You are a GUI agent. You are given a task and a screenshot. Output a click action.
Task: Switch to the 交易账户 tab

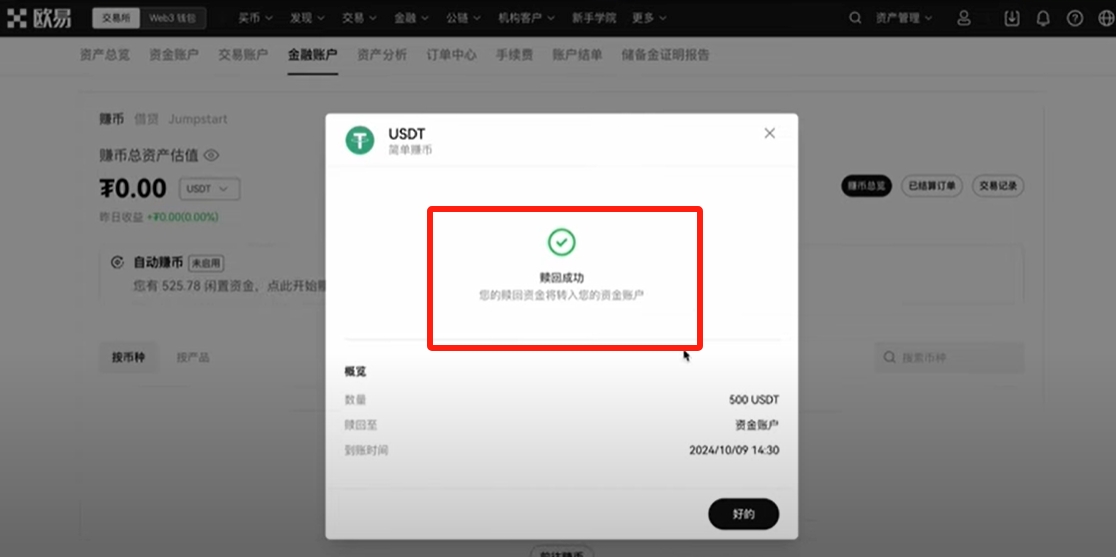(x=243, y=55)
